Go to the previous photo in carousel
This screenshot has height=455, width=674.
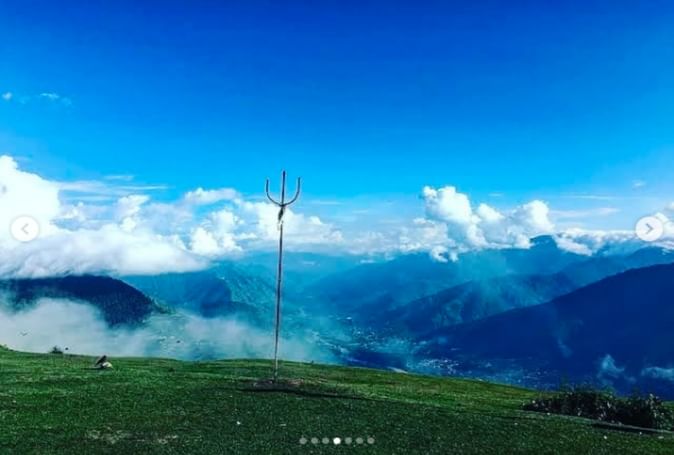24,229
